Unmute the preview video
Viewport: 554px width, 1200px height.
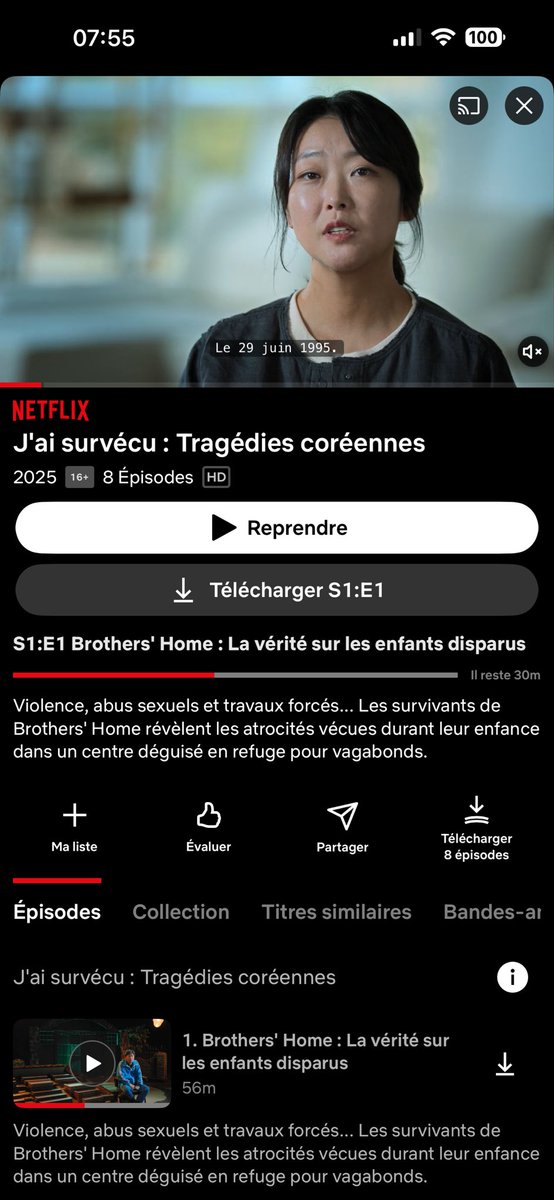coord(532,351)
